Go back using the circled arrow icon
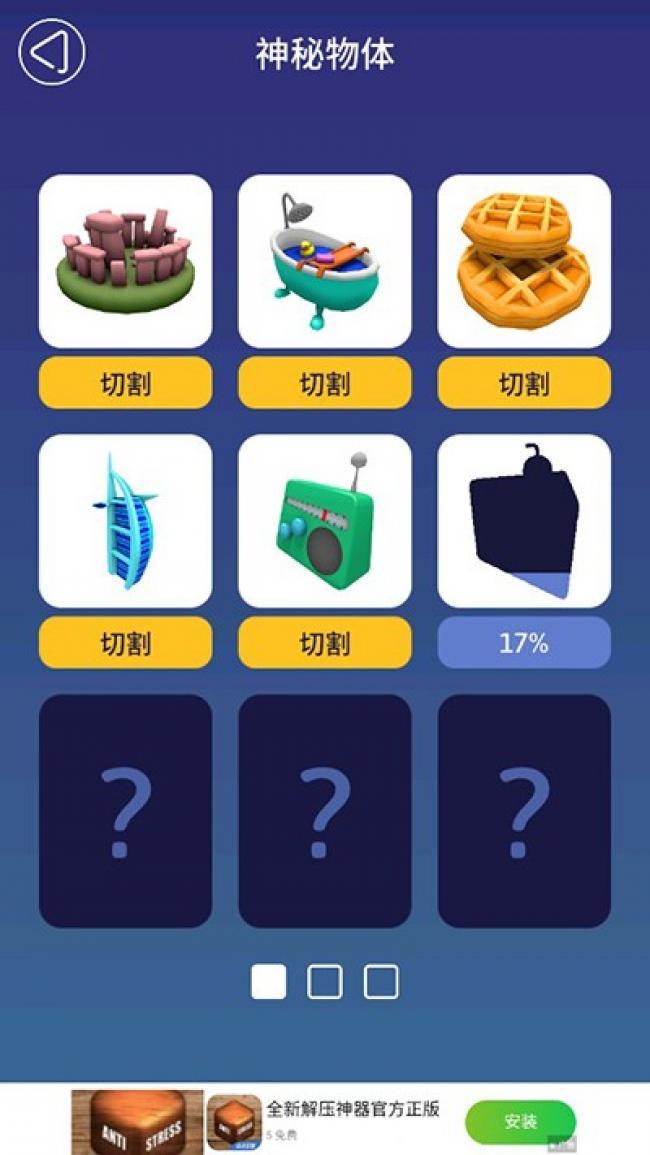The image size is (650, 1155). tap(52, 52)
